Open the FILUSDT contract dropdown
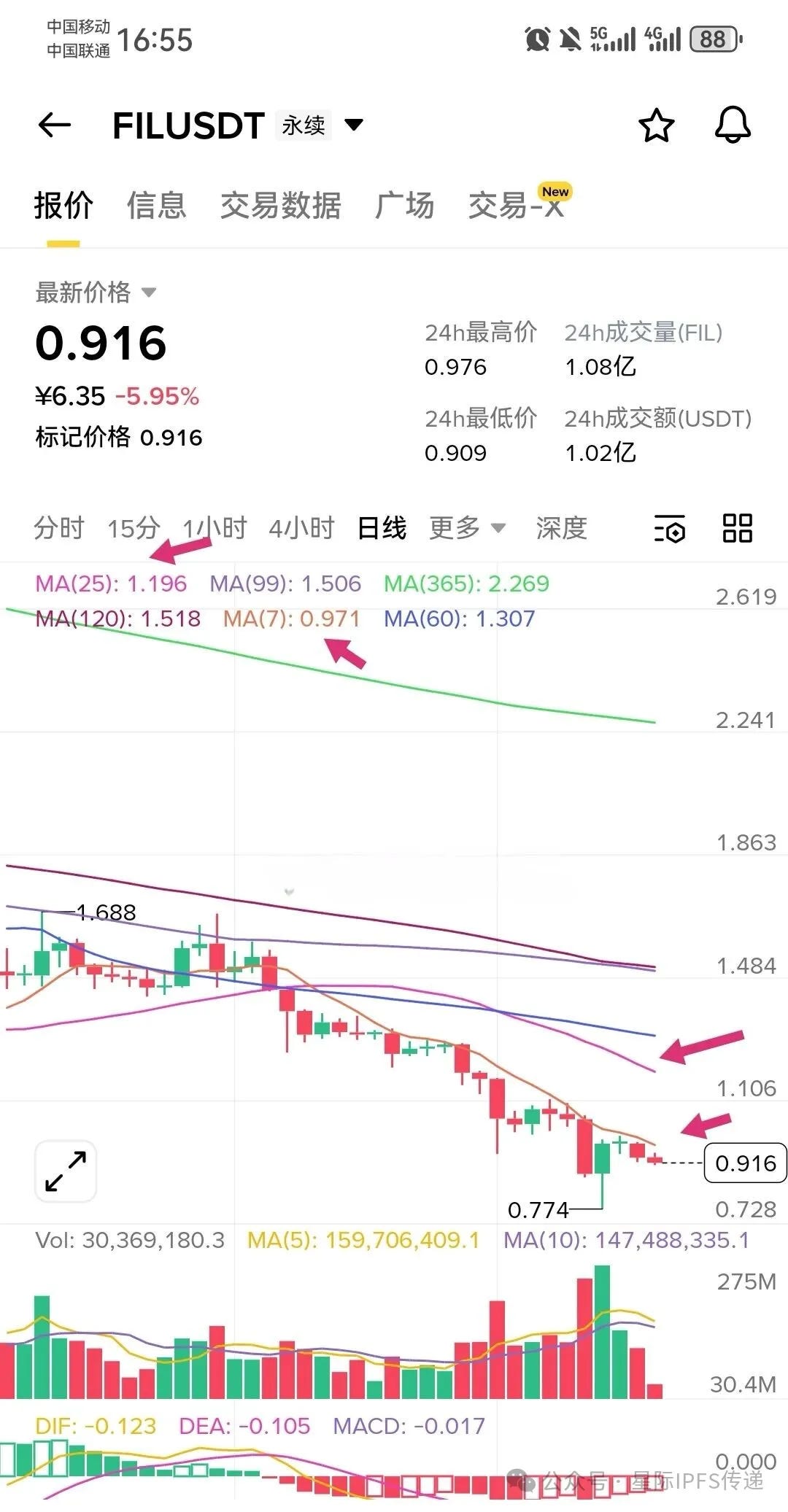 point(354,125)
